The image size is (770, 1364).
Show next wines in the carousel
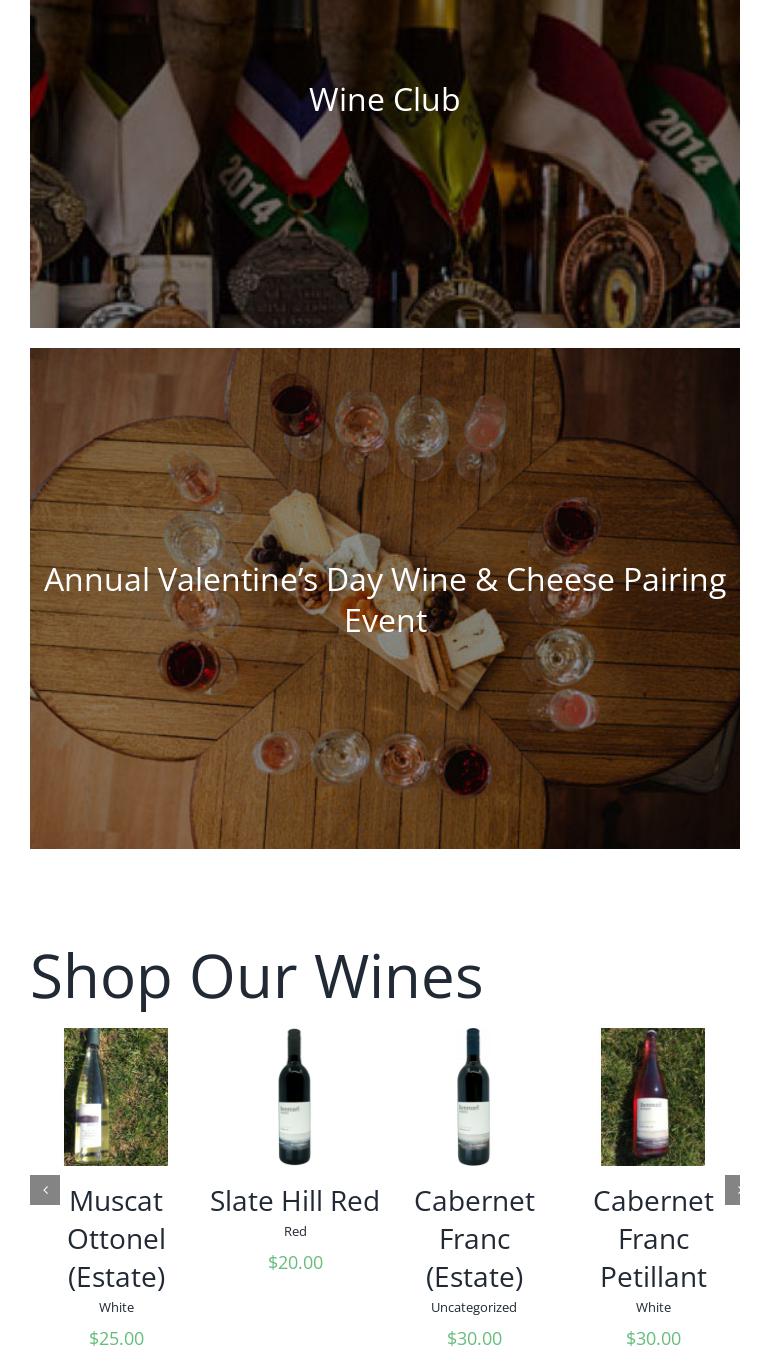[x=734, y=1190]
